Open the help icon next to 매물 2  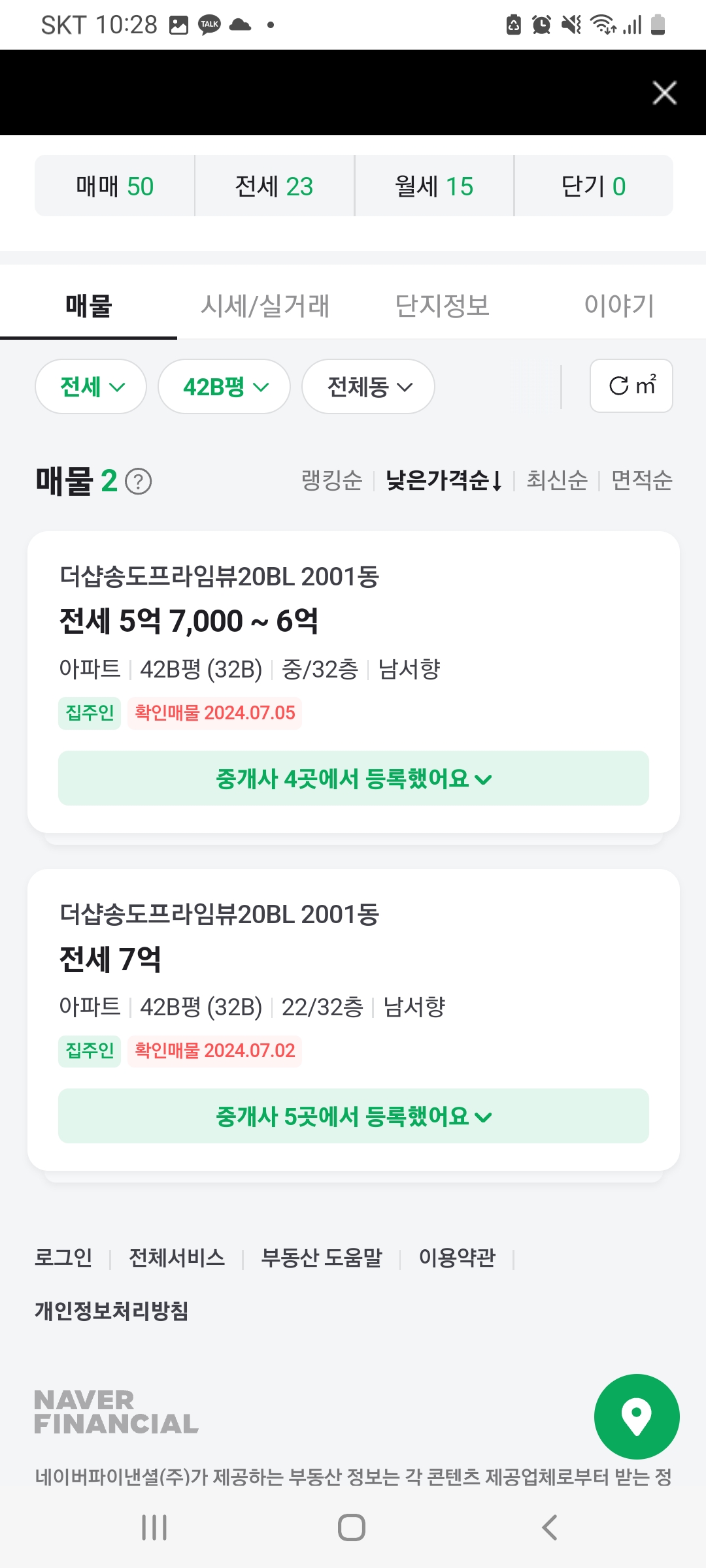point(138,482)
